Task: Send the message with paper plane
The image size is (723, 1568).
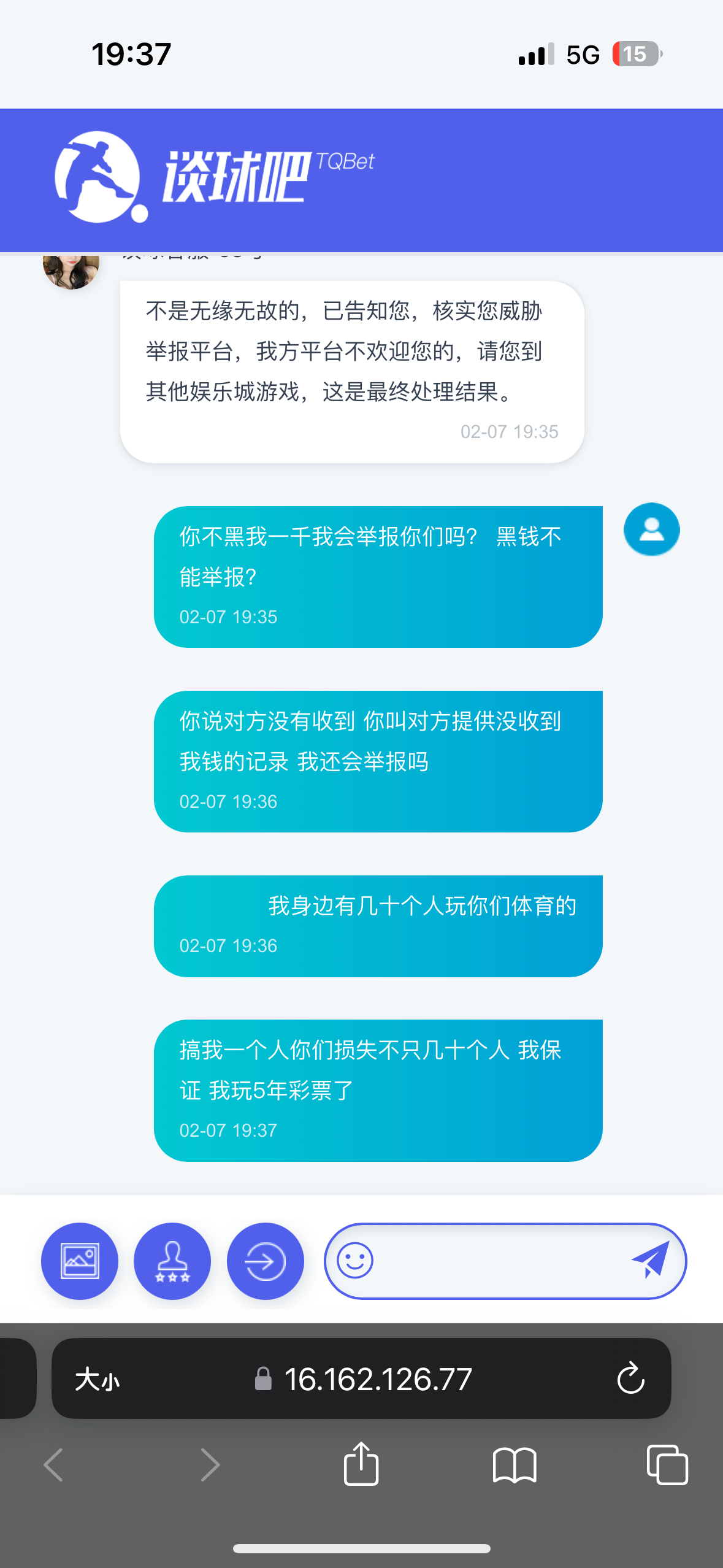Action: tap(650, 1260)
